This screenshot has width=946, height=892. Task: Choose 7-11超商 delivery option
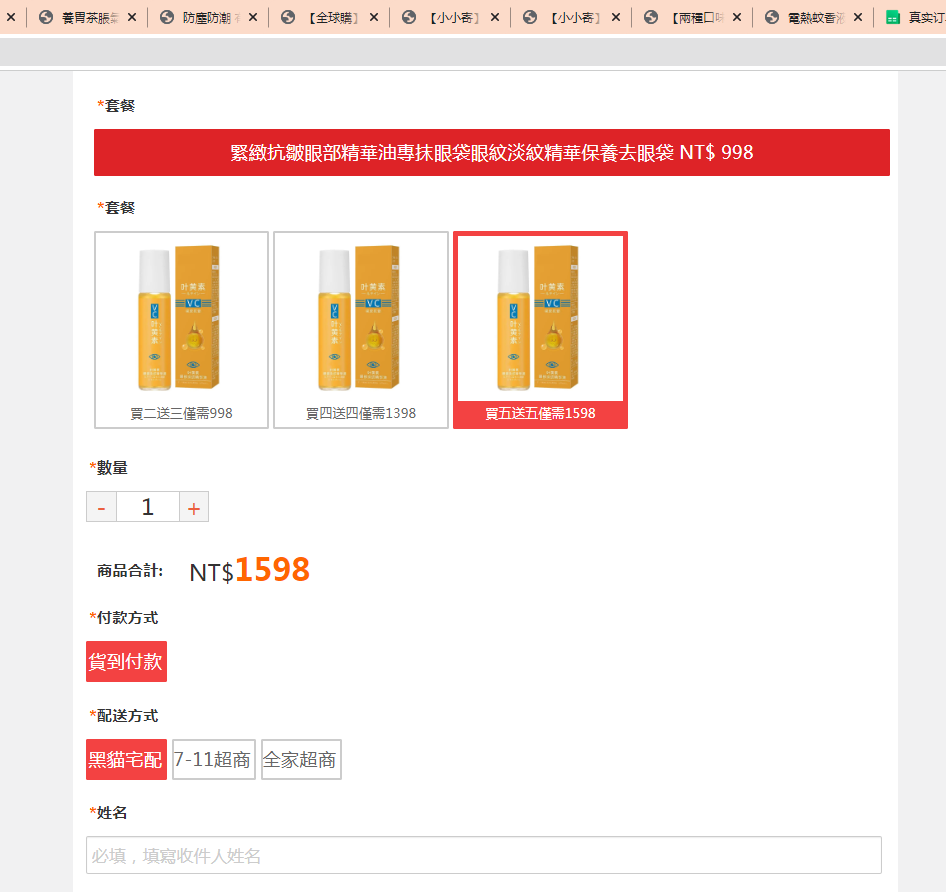pyautogui.click(x=213, y=760)
